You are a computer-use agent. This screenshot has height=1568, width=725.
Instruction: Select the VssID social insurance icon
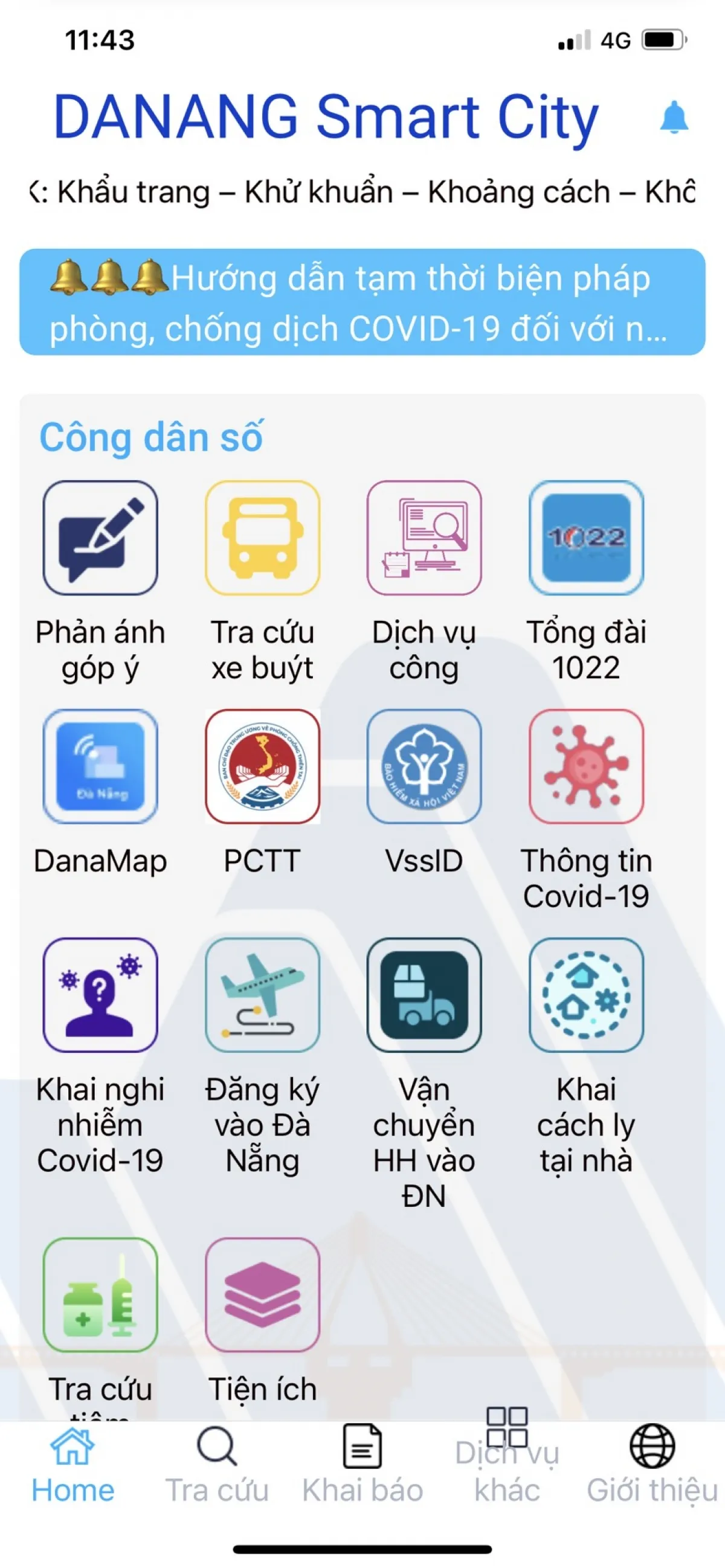coord(425,767)
